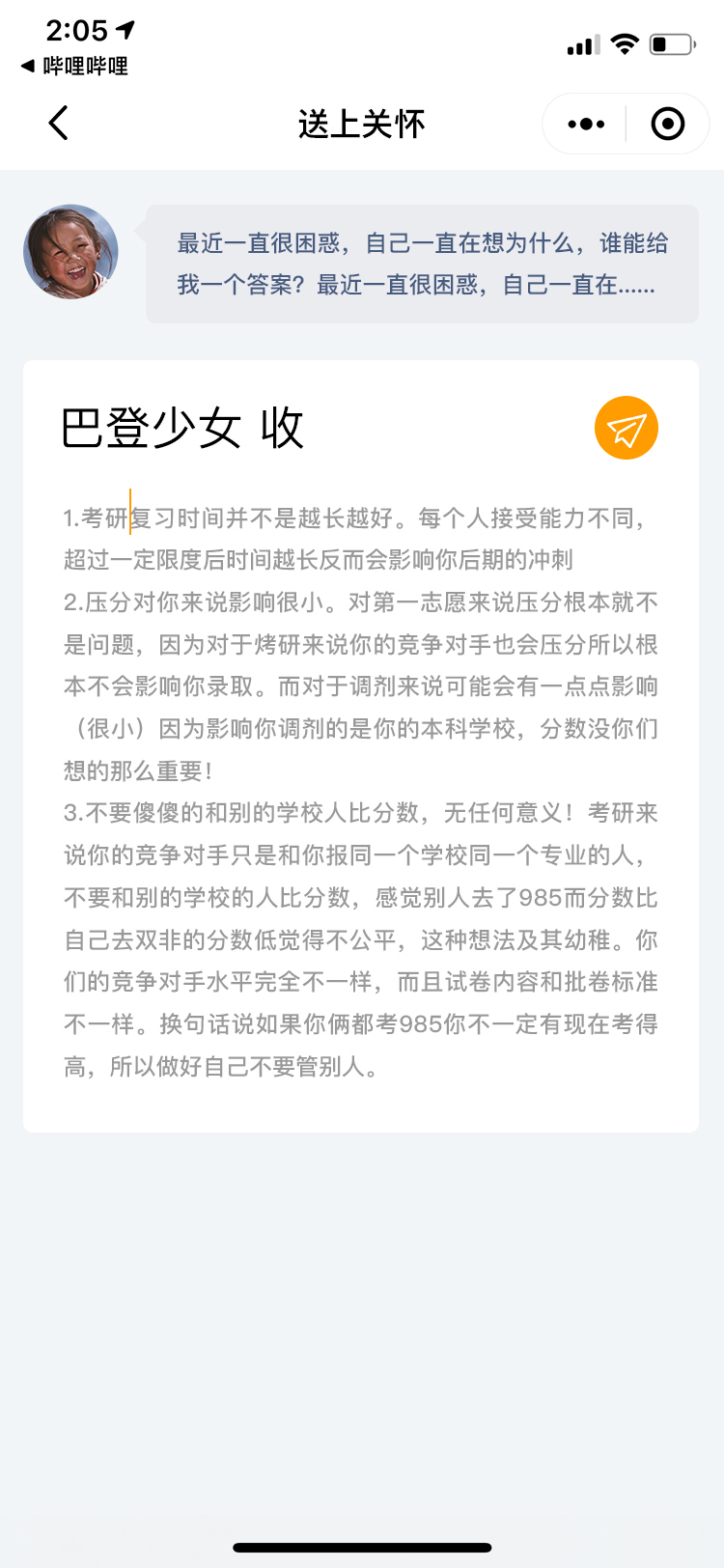The width and height of the screenshot is (724, 1568).
Task: Open the user's avatar photo
Action: coord(70,252)
